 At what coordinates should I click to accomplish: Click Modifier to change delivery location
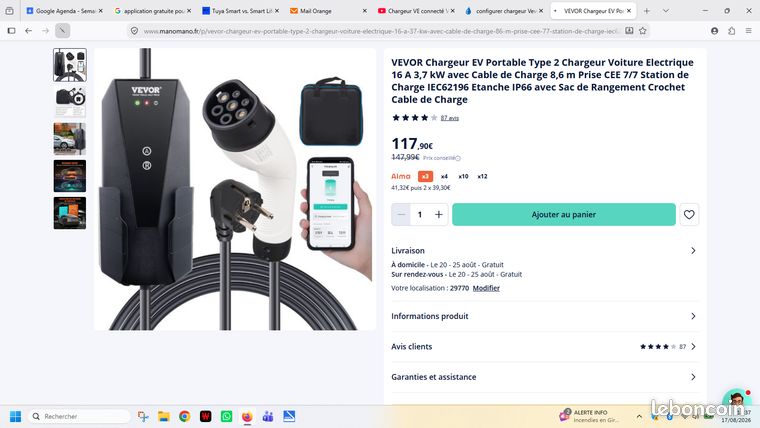tap(486, 288)
